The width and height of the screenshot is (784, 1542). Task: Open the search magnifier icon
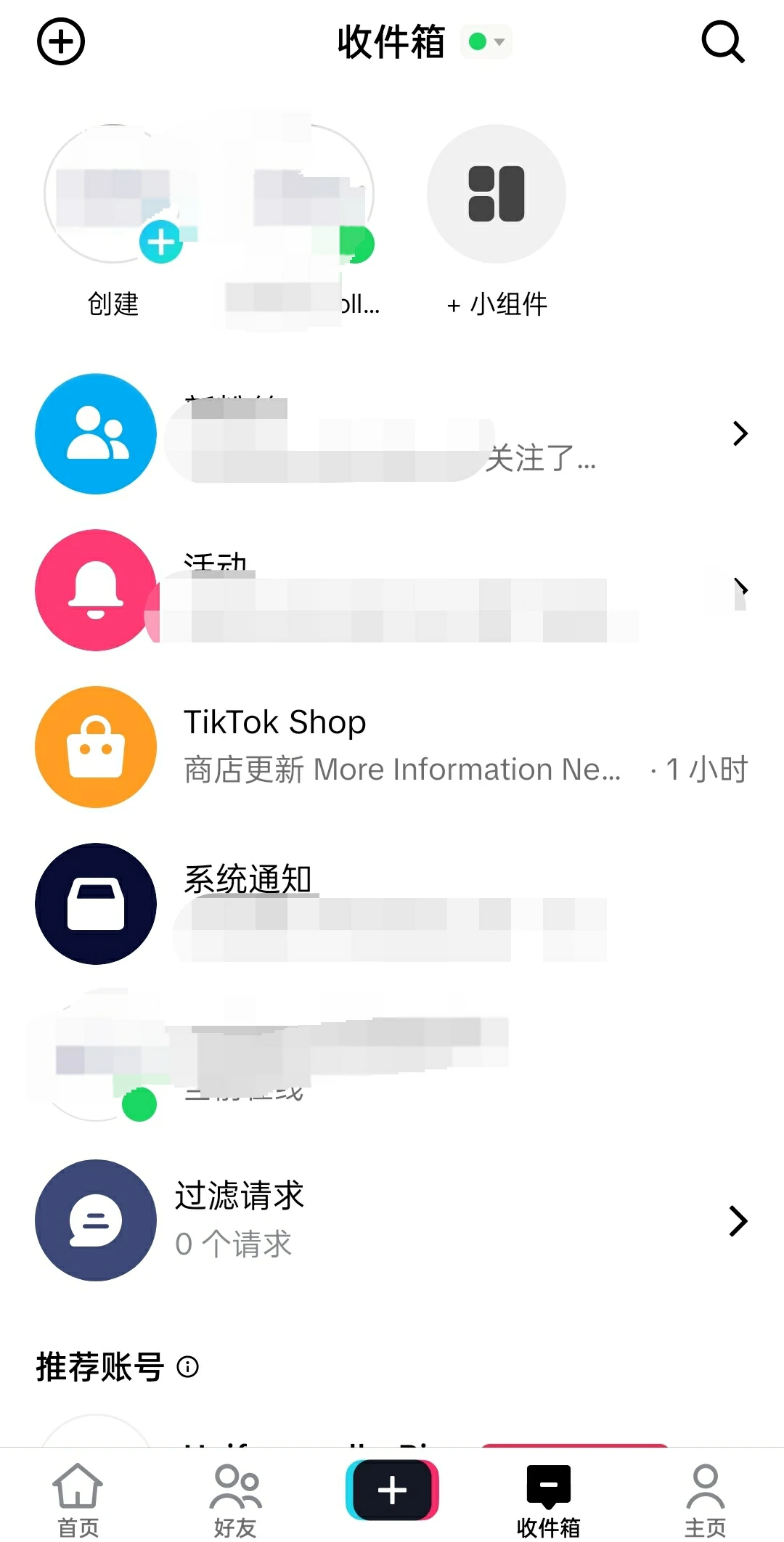click(x=722, y=41)
